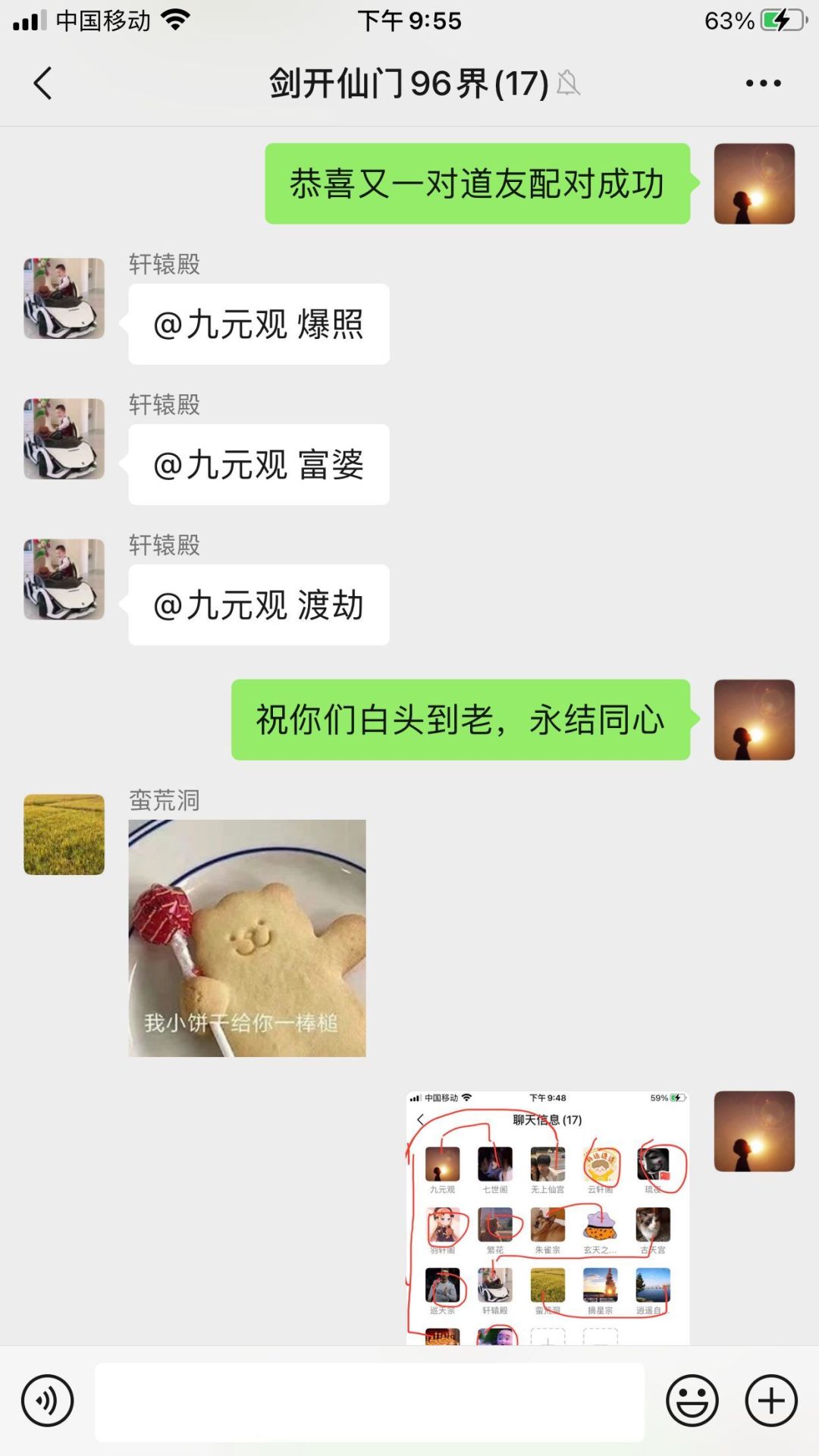This screenshot has height=1456, width=819.
Task: Open my avatar beside the 恭喜 message
Action: pos(754,184)
